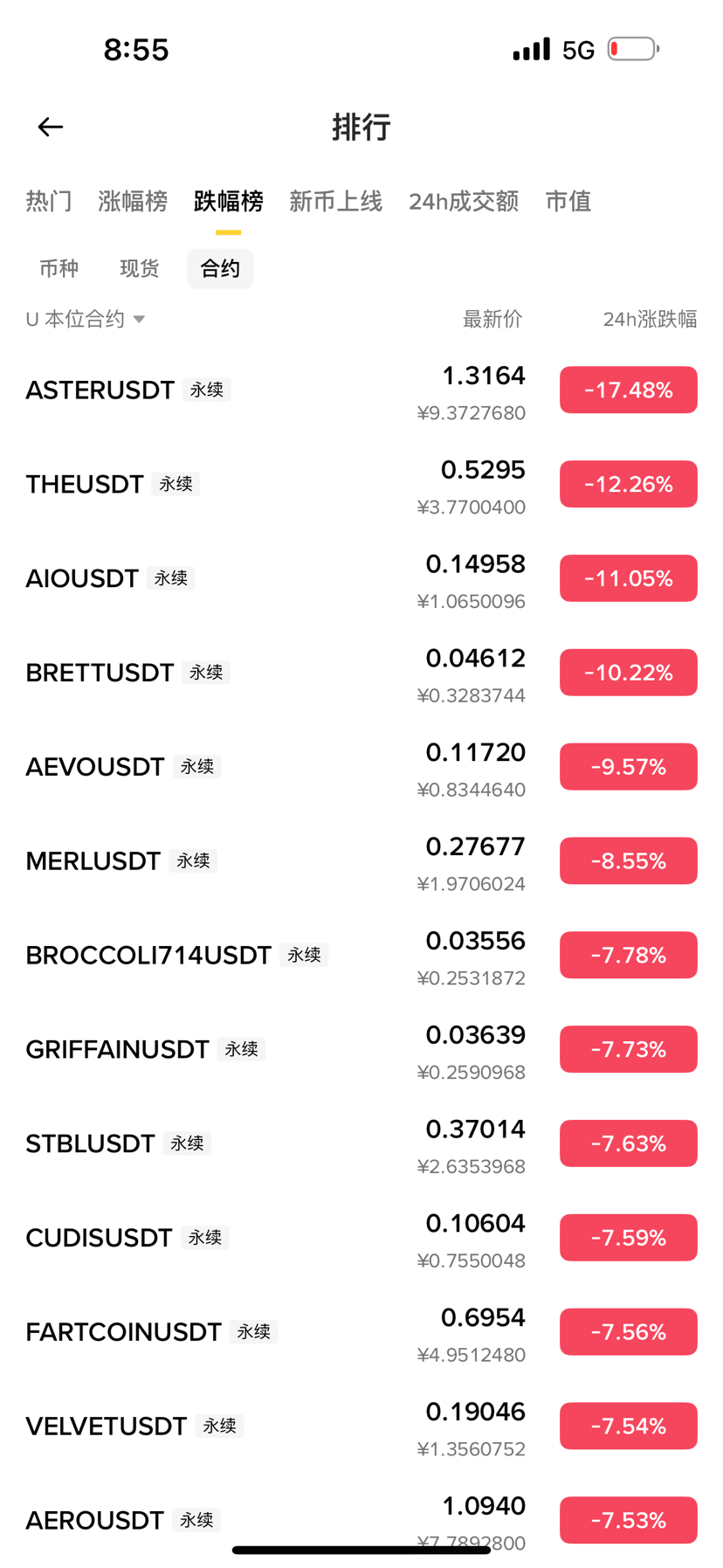Tap the -17.48% change badge for ASTERUSDT
Screen dimensions: 723x1568
coord(628,390)
